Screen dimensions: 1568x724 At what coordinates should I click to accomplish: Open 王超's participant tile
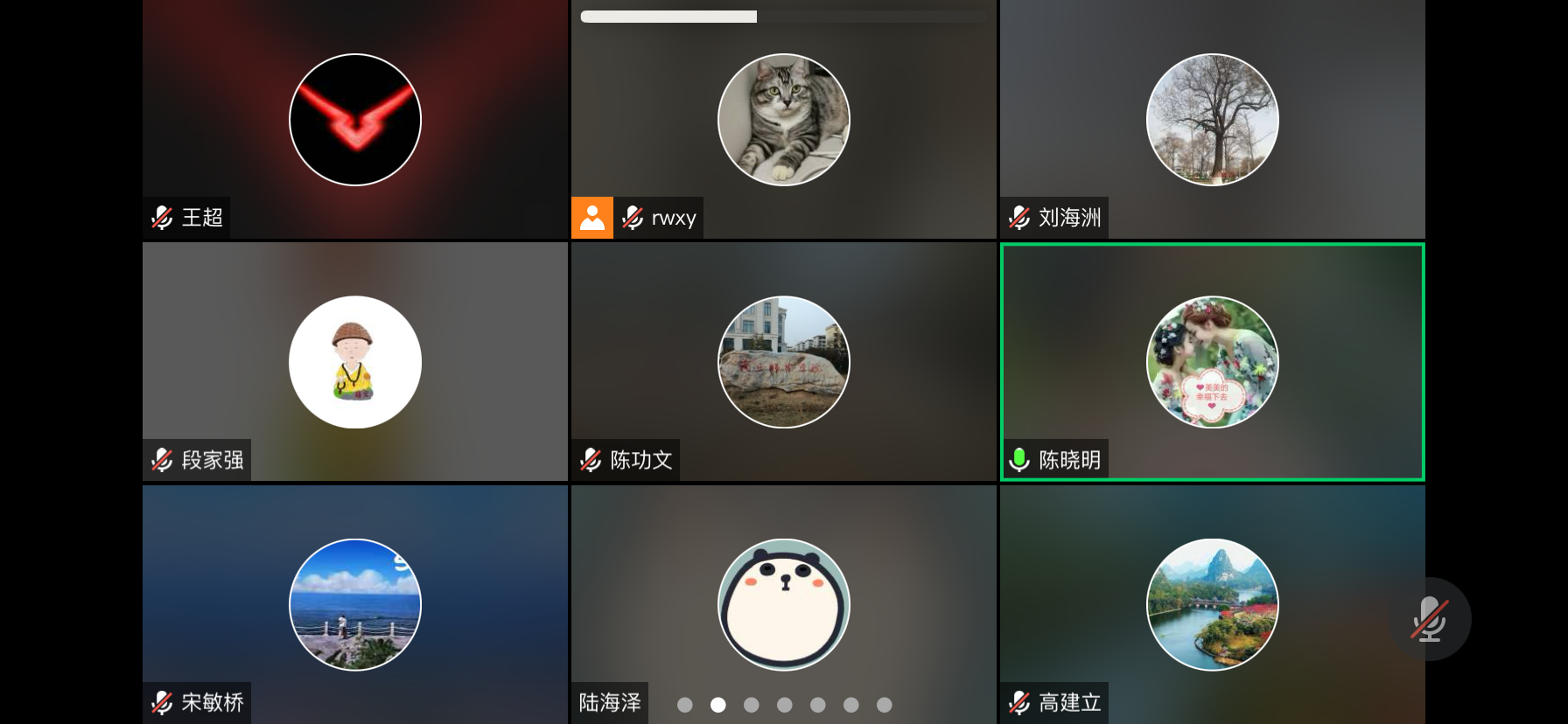[x=355, y=120]
